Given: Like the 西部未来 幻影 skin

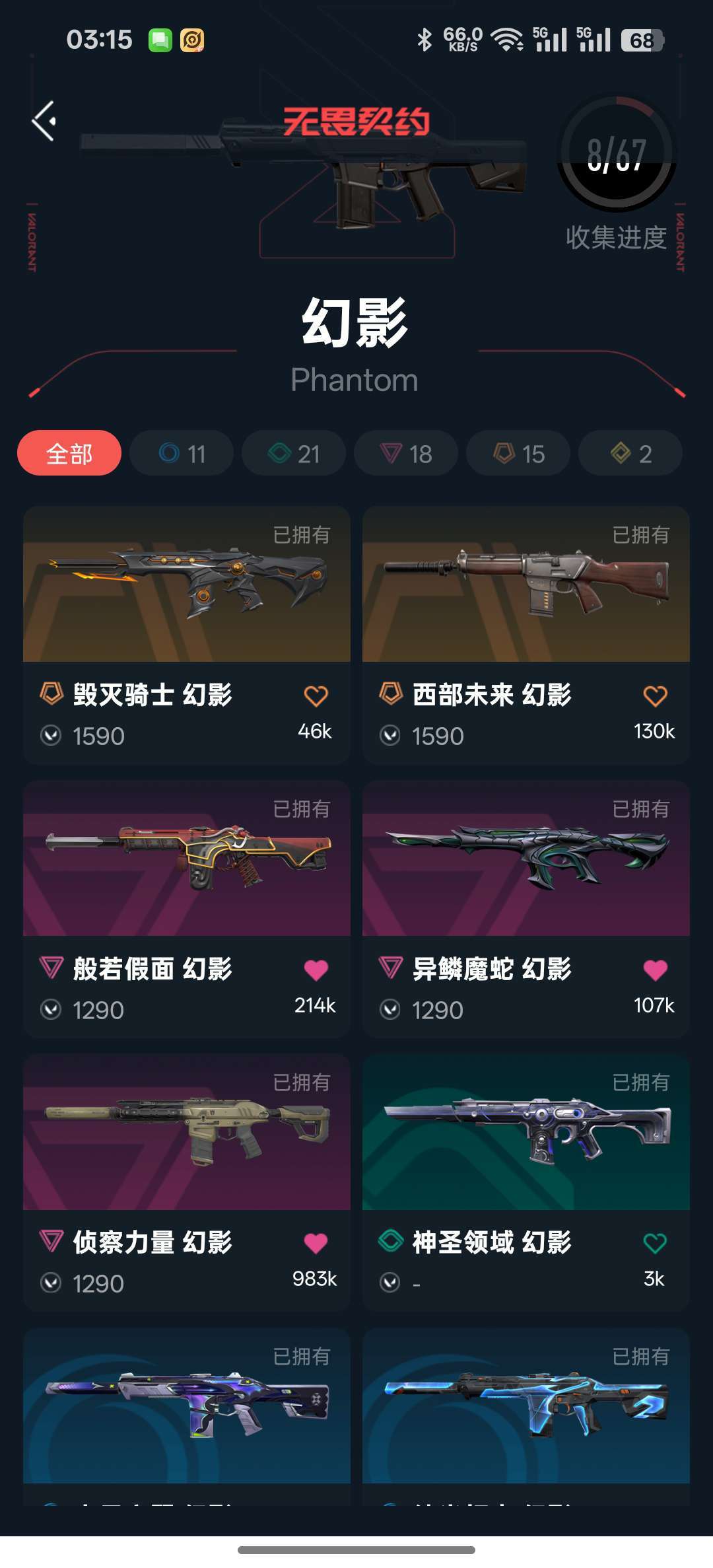Looking at the screenshot, I should 655,696.
